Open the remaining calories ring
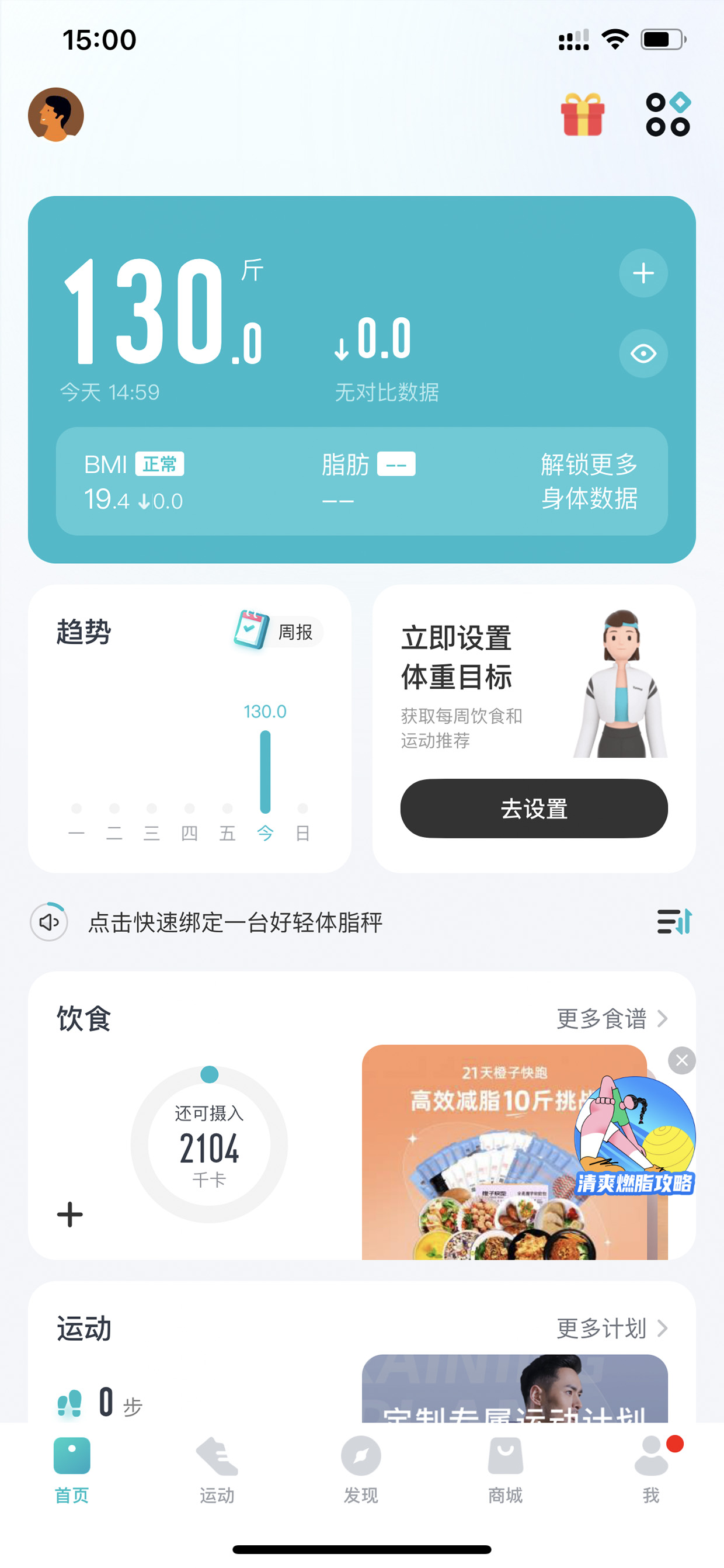This screenshot has height=1568, width=724. click(209, 1144)
